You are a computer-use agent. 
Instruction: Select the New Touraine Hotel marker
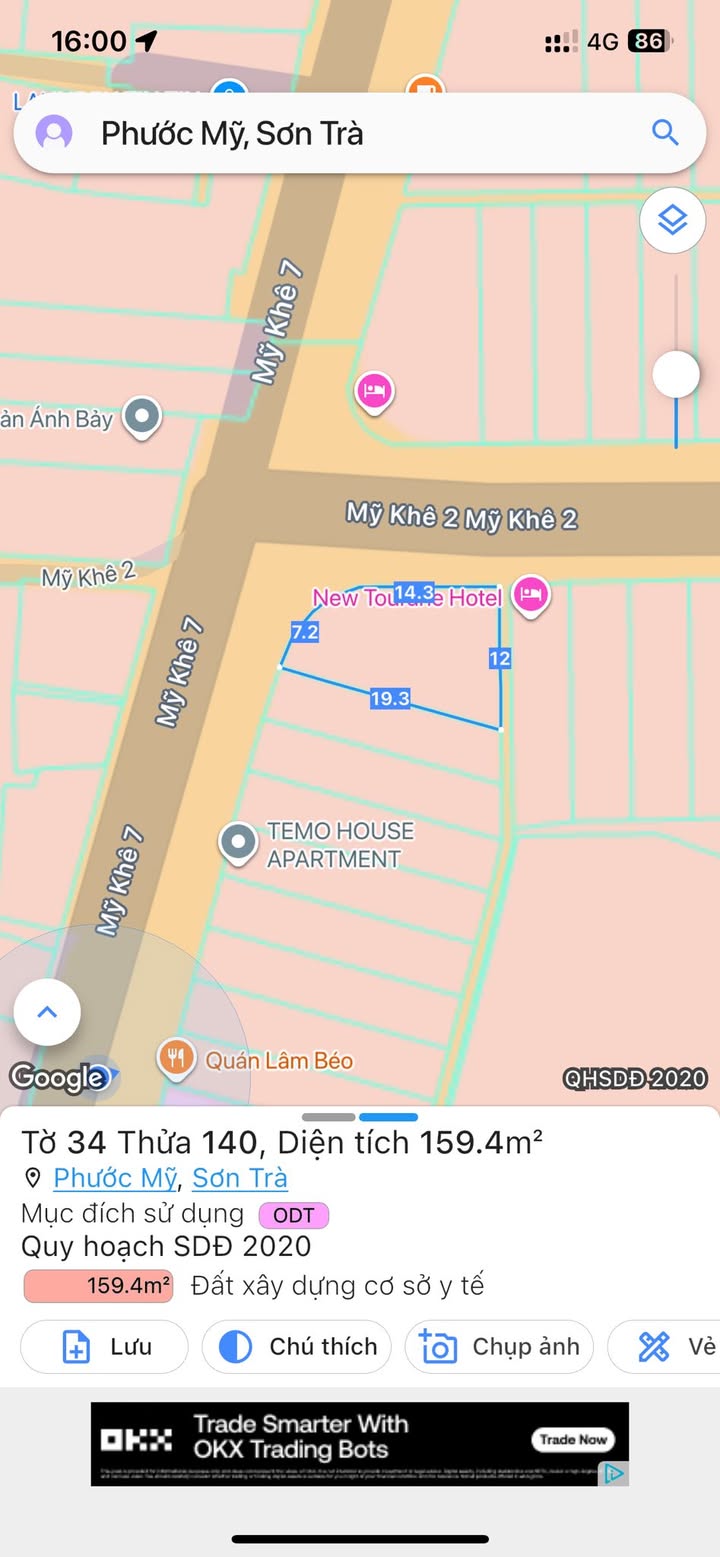(x=531, y=596)
